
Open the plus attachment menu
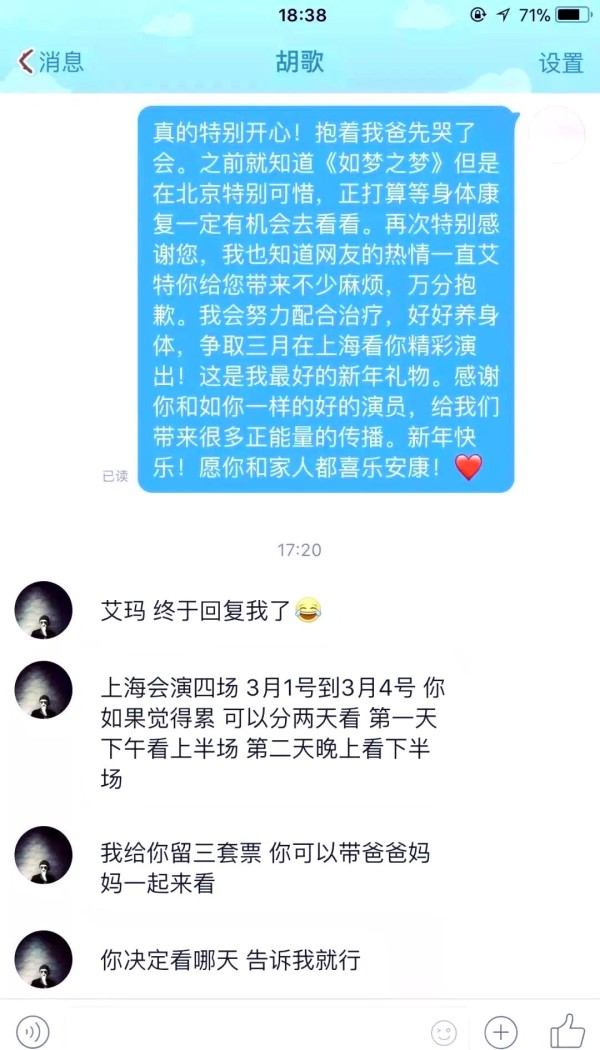pos(501,1031)
